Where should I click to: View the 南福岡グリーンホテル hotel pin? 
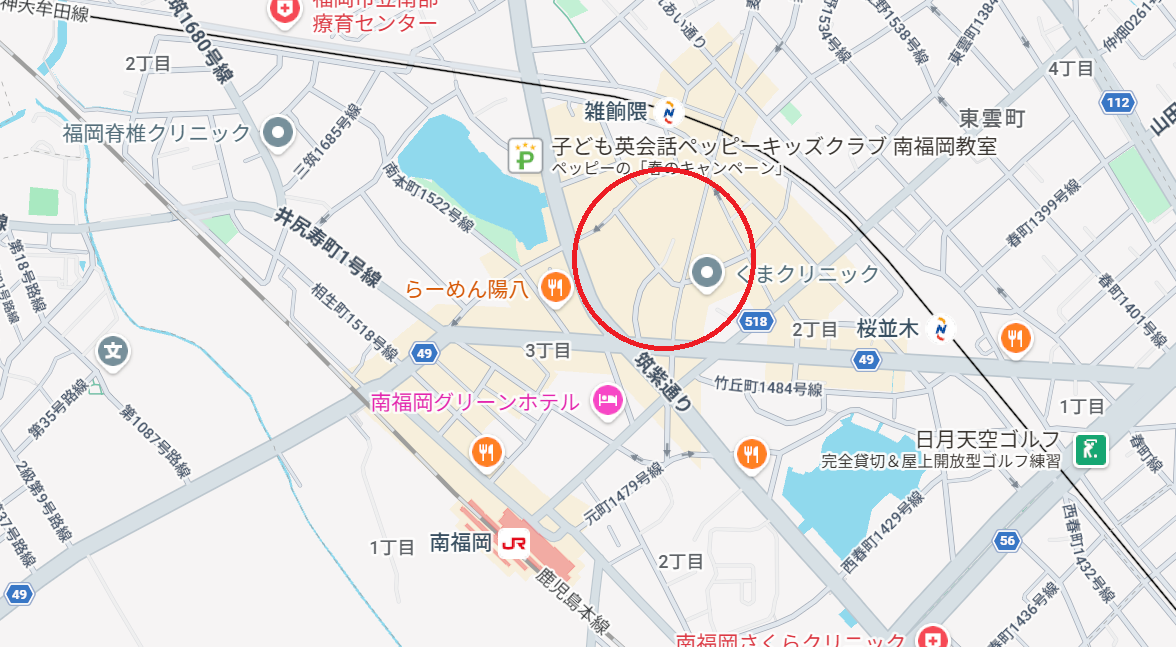pyautogui.click(x=607, y=402)
